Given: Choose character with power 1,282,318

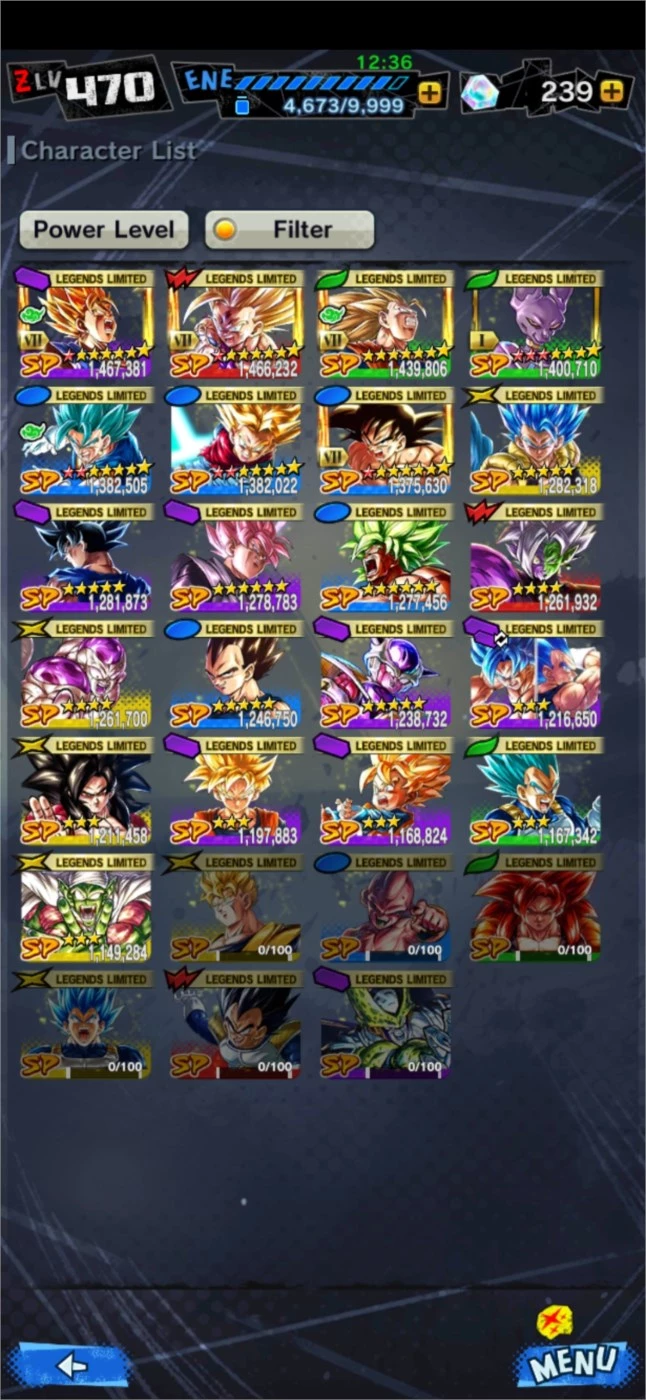Looking at the screenshot, I should (536, 442).
